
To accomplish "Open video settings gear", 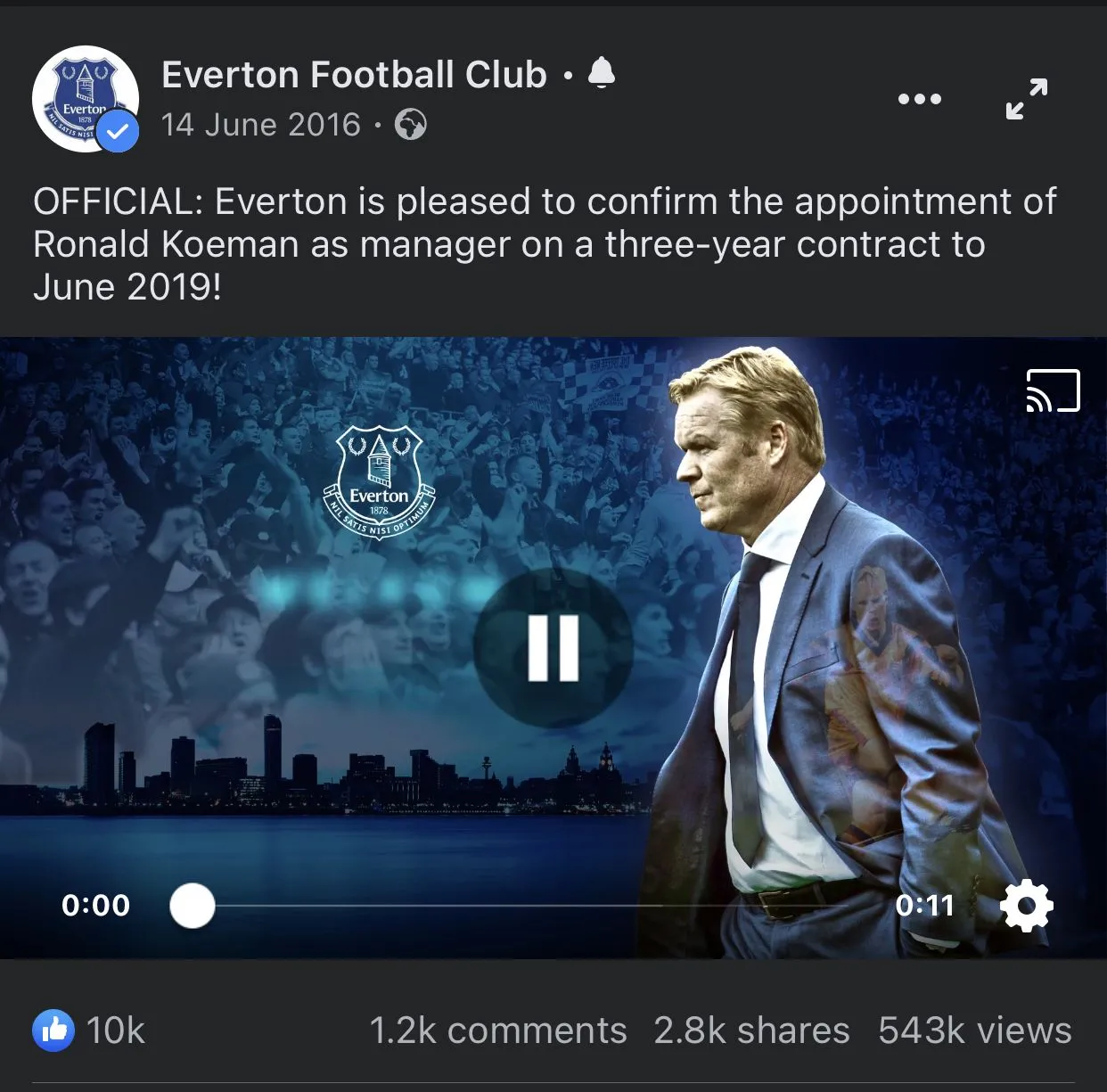I will (x=1026, y=906).
